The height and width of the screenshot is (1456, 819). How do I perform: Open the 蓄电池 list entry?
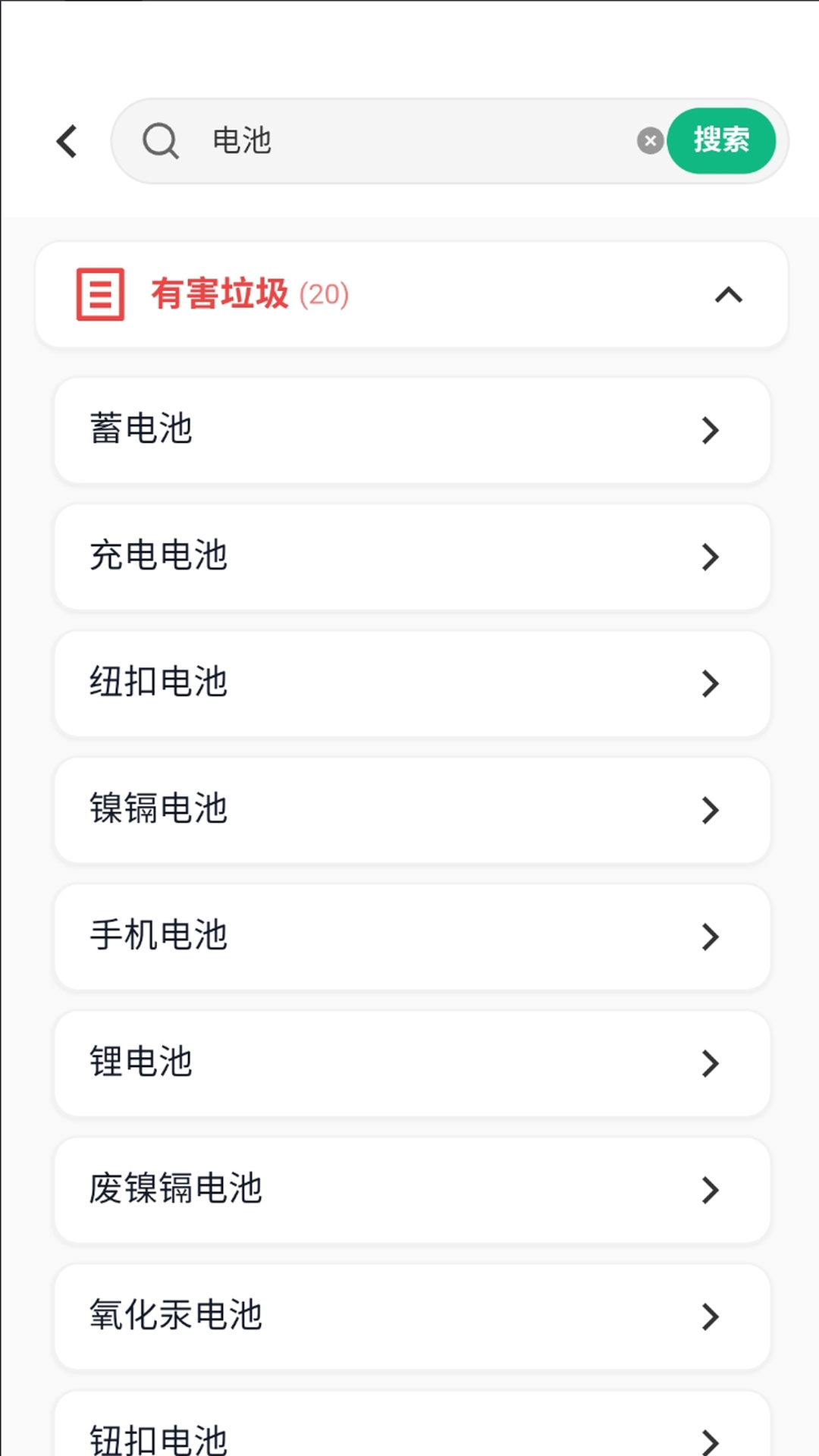pyautogui.click(x=409, y=430)
